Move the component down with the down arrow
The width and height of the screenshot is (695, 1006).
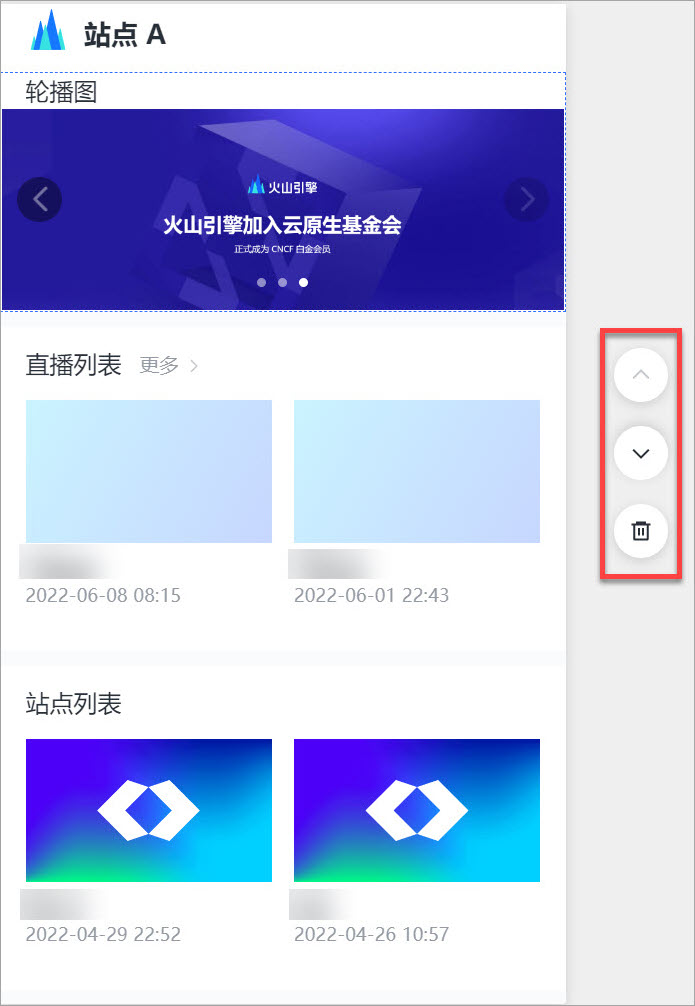tap(641, 453)
